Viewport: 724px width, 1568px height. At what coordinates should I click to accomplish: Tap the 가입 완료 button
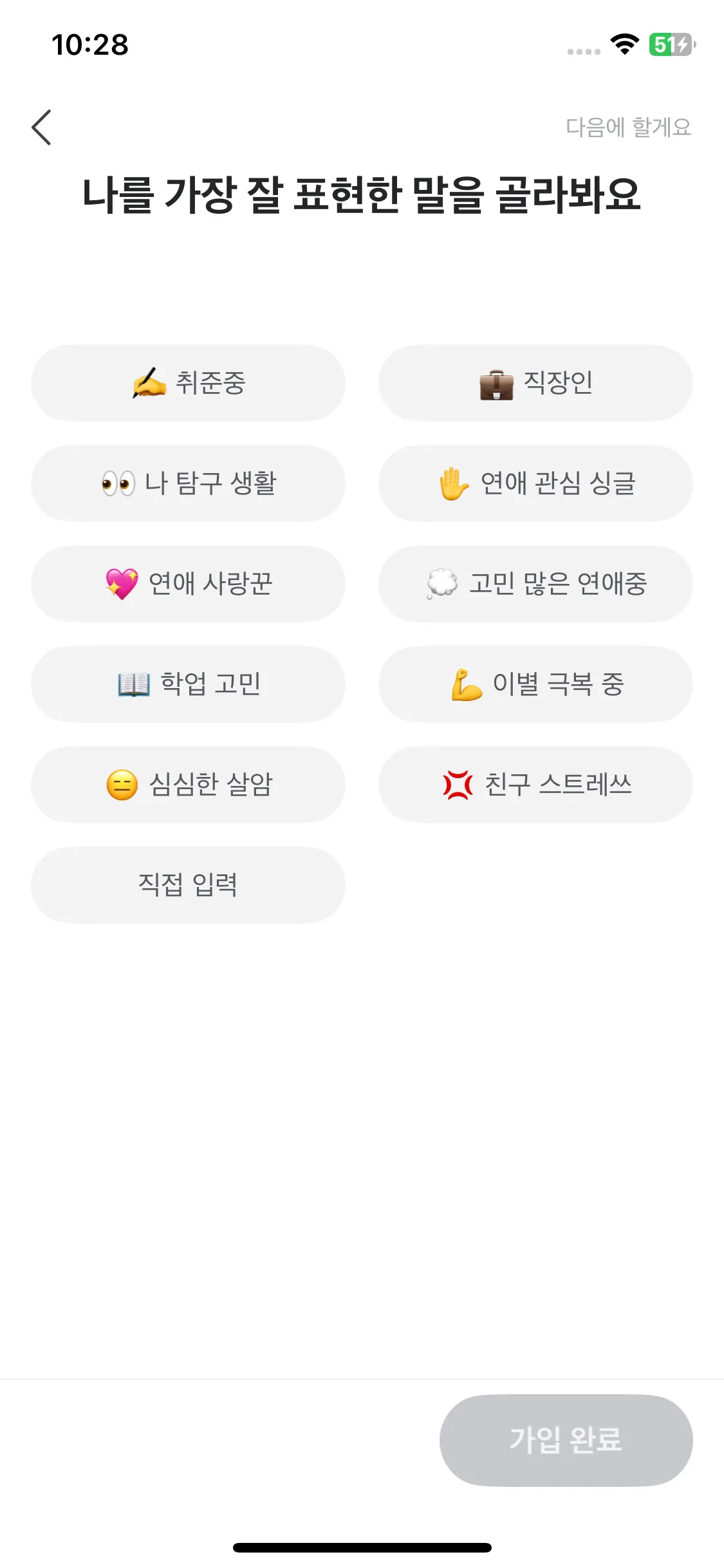[x=566, y=1440]
